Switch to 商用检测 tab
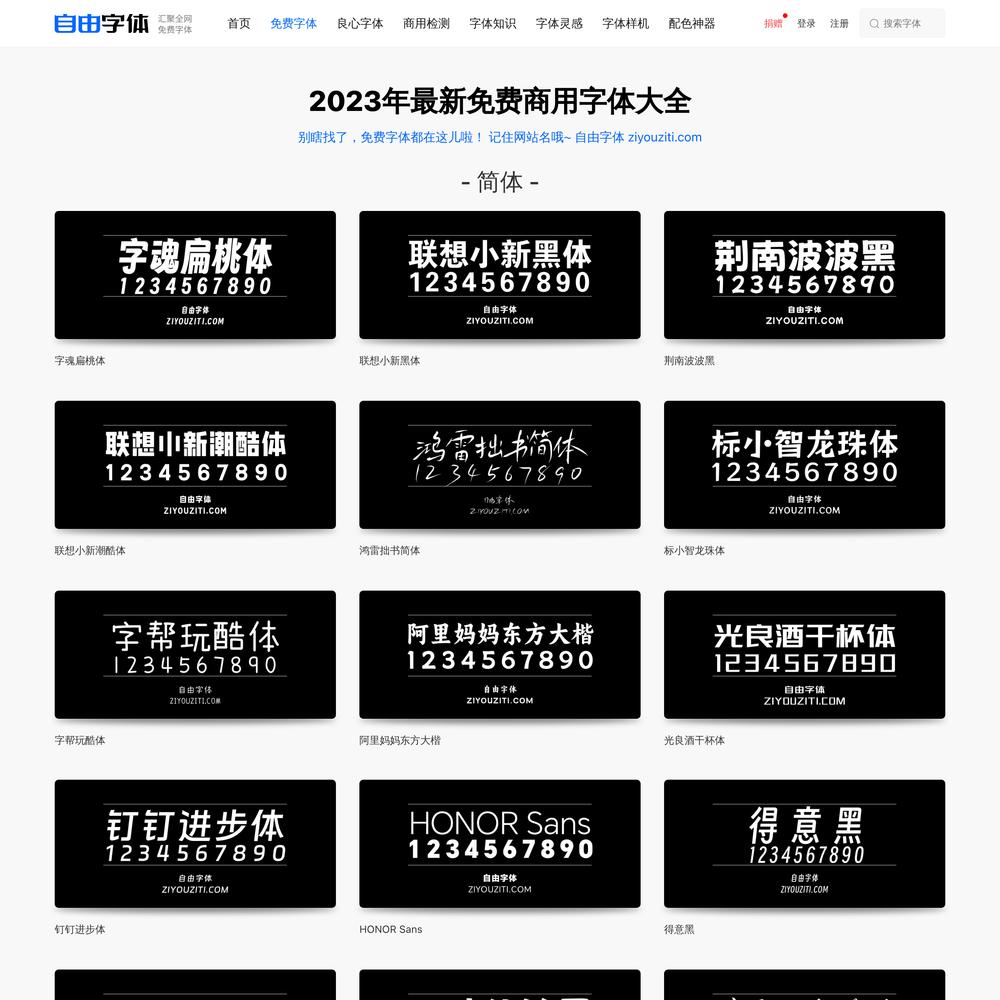Screen dimensions: 1000x1000 [426, 23]
